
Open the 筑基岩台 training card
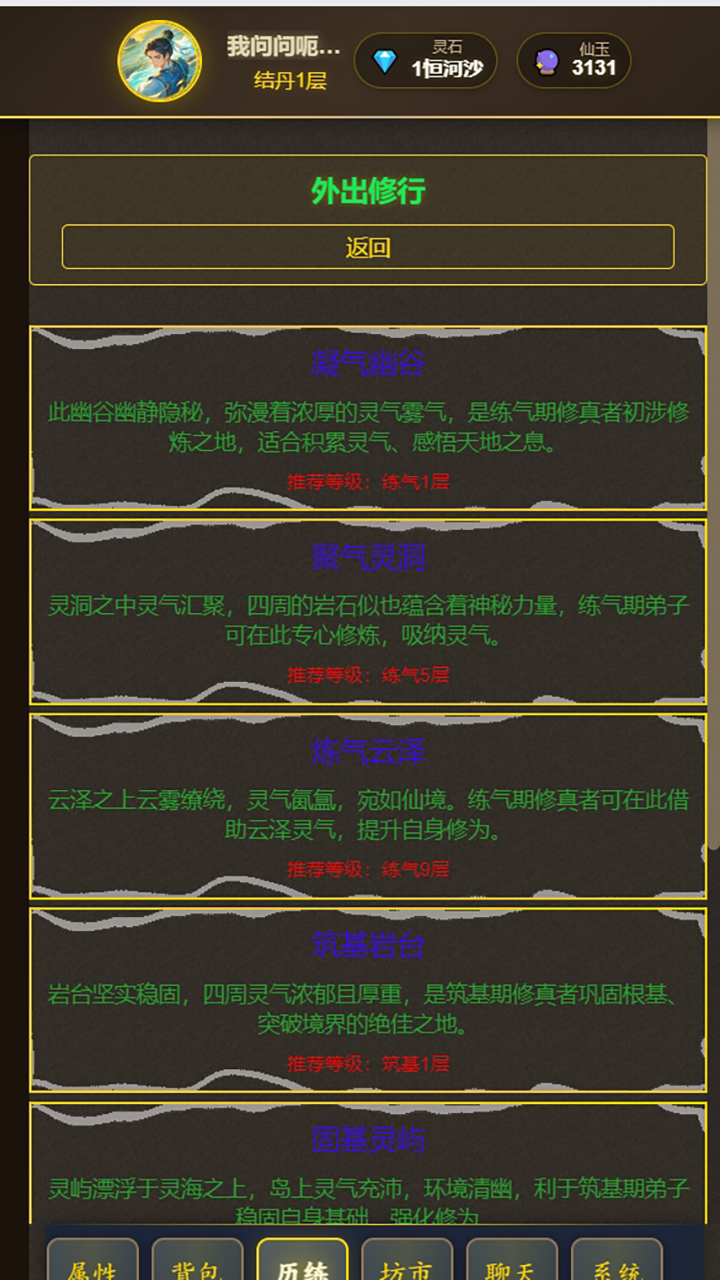tap(368, 1000)
